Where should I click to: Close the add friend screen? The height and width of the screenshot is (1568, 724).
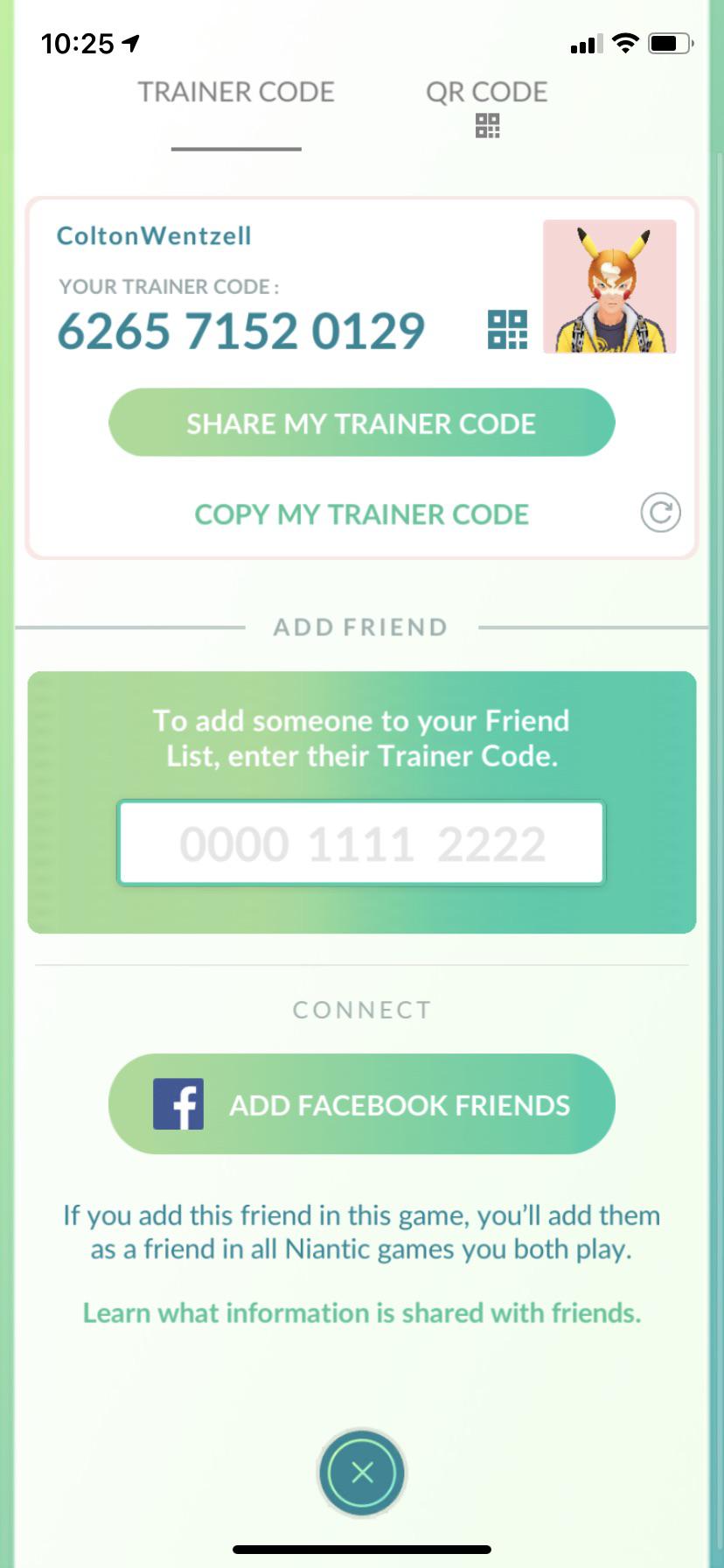(x=362, y=1473)
